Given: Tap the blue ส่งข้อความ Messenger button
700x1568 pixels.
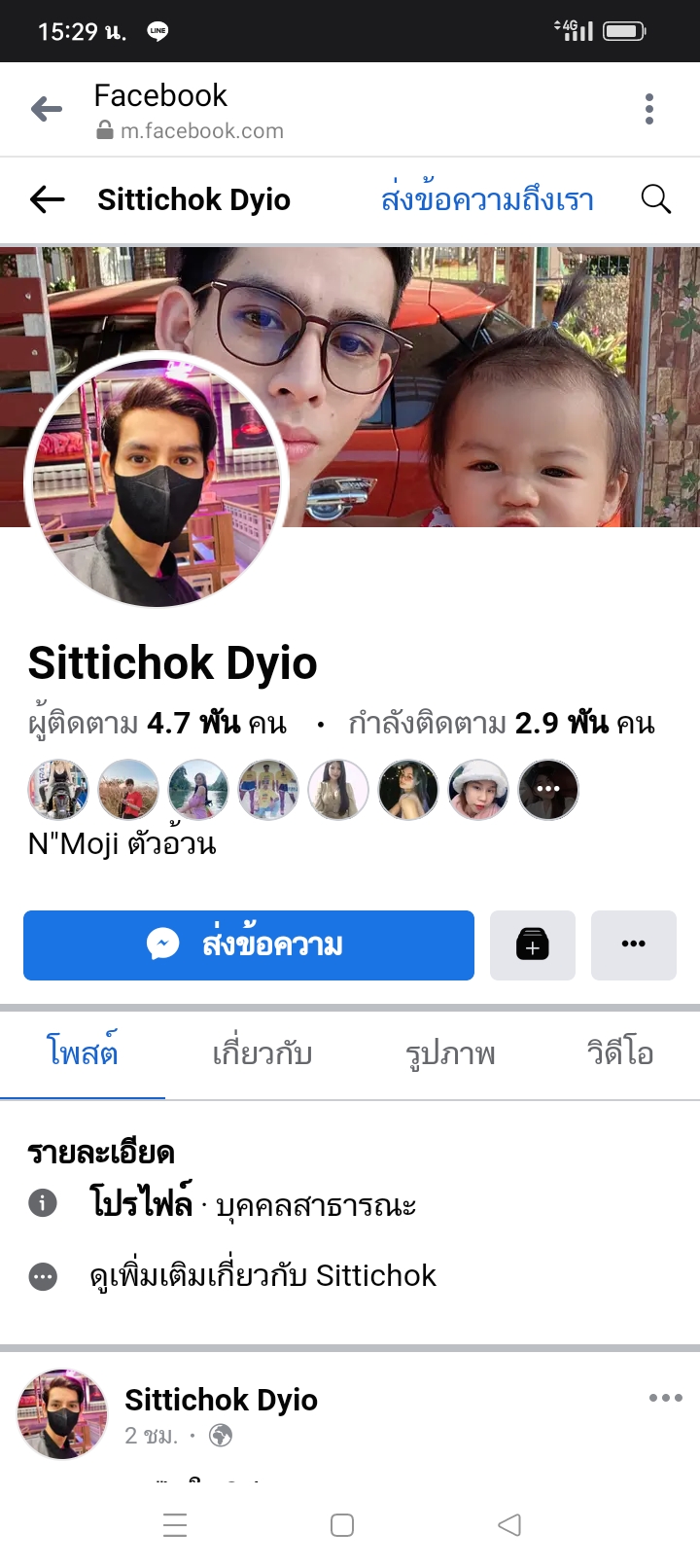Looking at the screenshot, I should [x=249, y=944].
